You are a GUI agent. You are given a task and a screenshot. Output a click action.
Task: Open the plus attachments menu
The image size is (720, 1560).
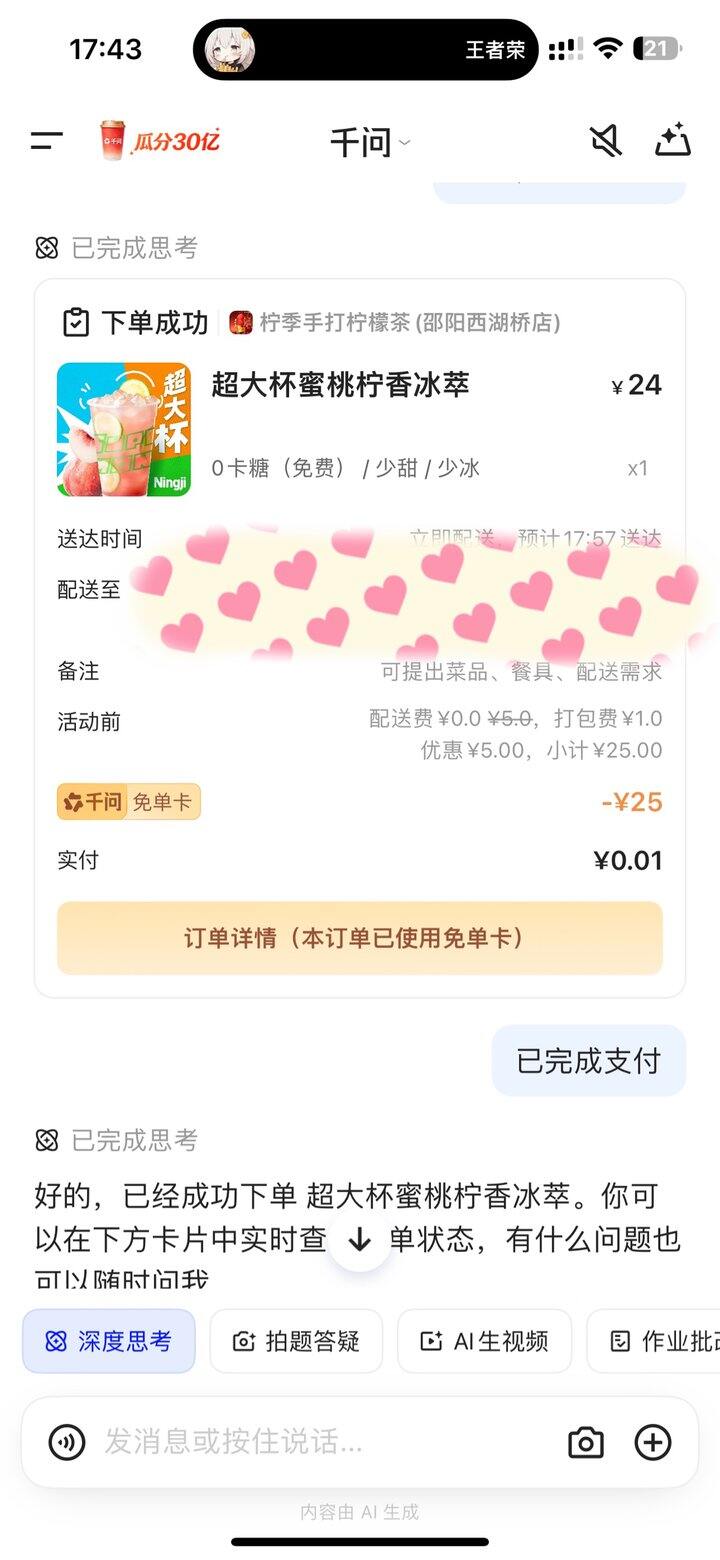[x=653, y=1442]
